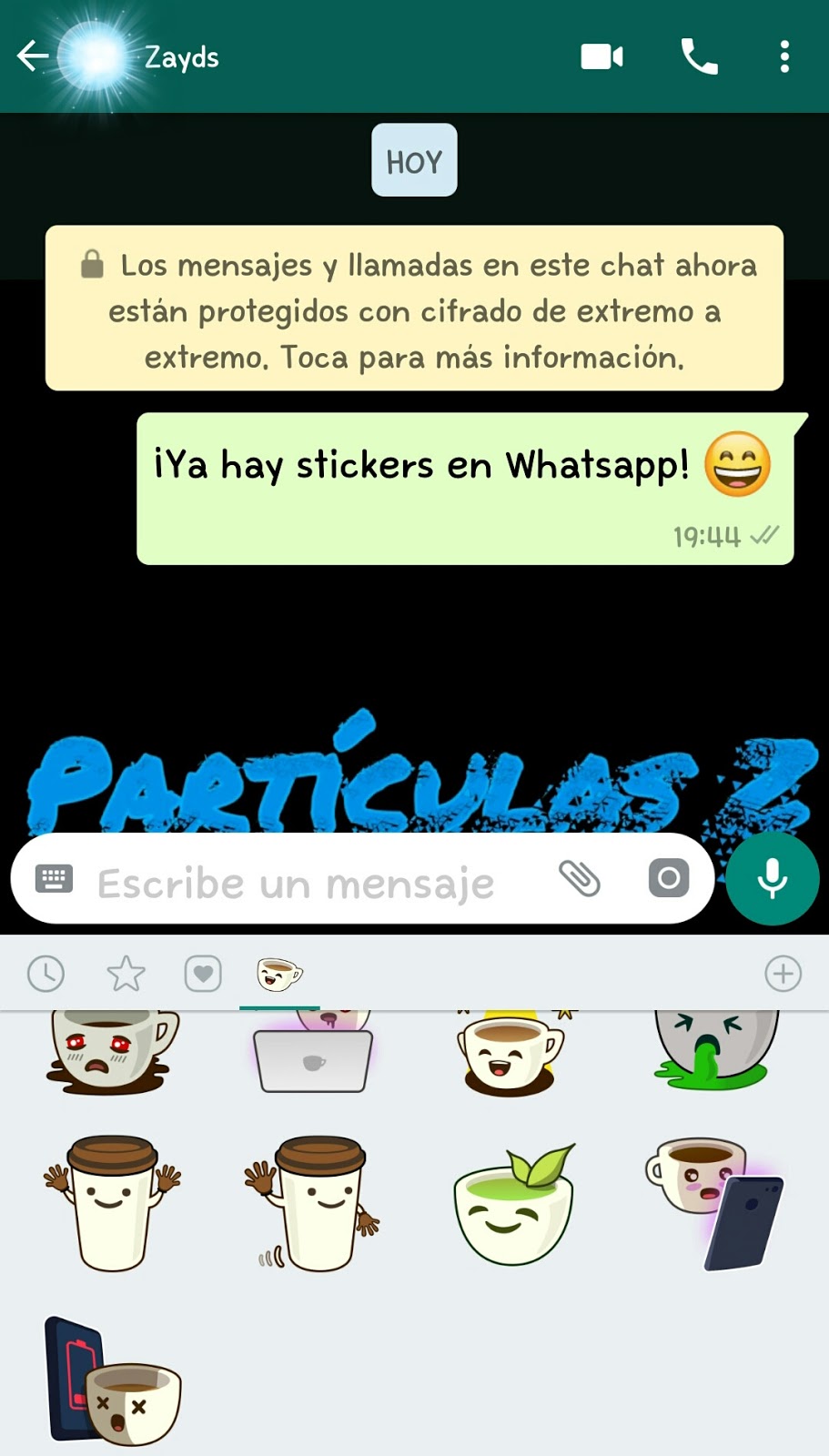Image resolution: width=829 pixels, height=1456 pixels.
Task: Open Zayds profile by tapping the name
Action: [x=179, y=56]
